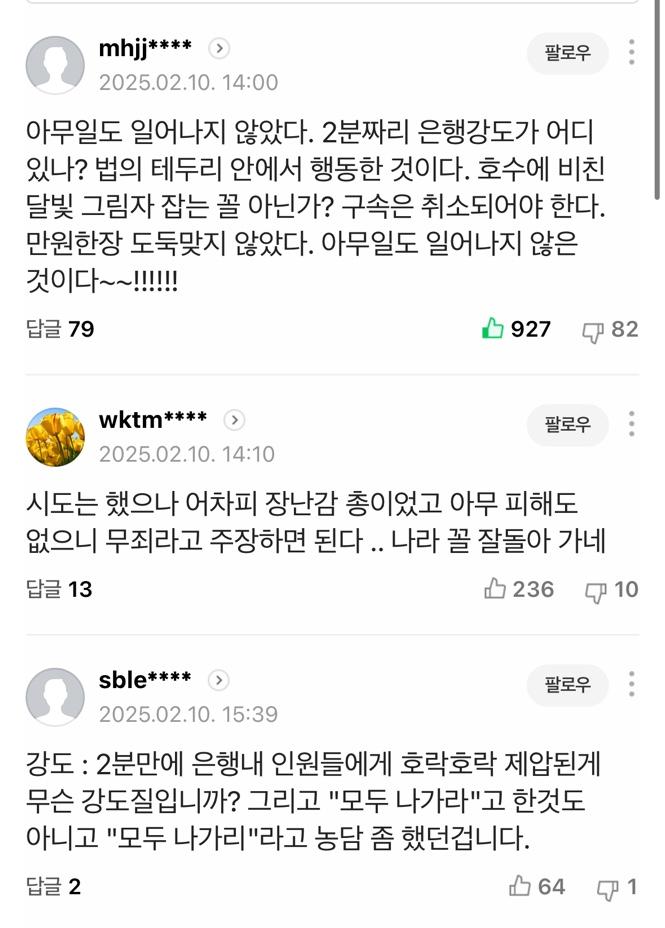This screenshot has height=928, width=665.
Task: View 2 replies to sble**** comment
Action: point(53,886)
